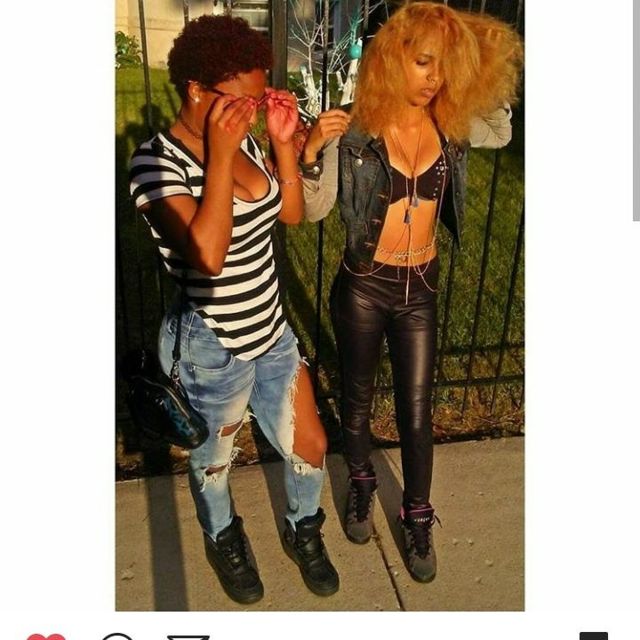This screenshot has width=640, height=640.
Task: Open comments via the speech bubble icon
Action: coord(118,637)
